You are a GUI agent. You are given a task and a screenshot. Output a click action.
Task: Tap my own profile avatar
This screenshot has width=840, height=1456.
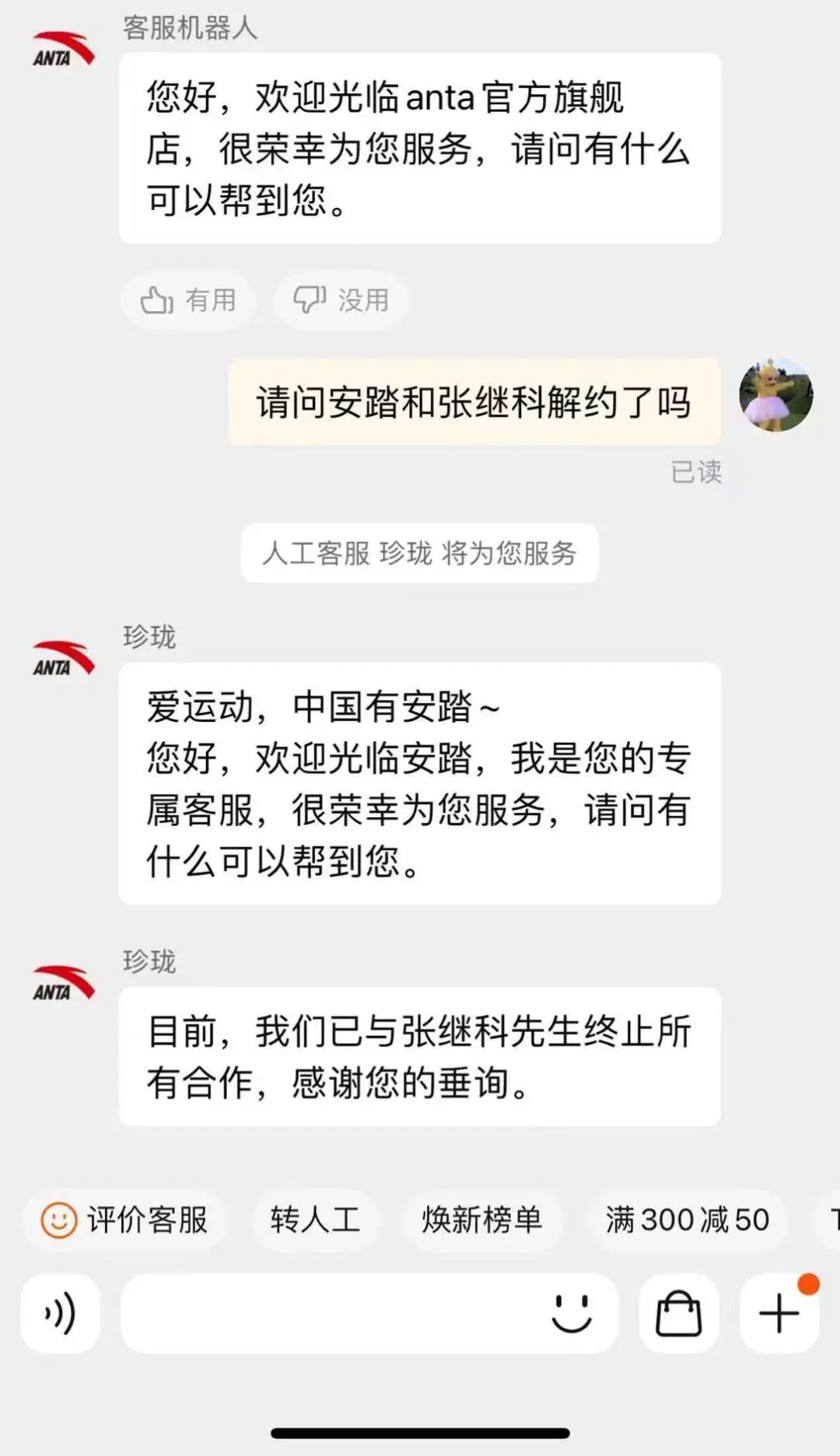tap(775, 395)
